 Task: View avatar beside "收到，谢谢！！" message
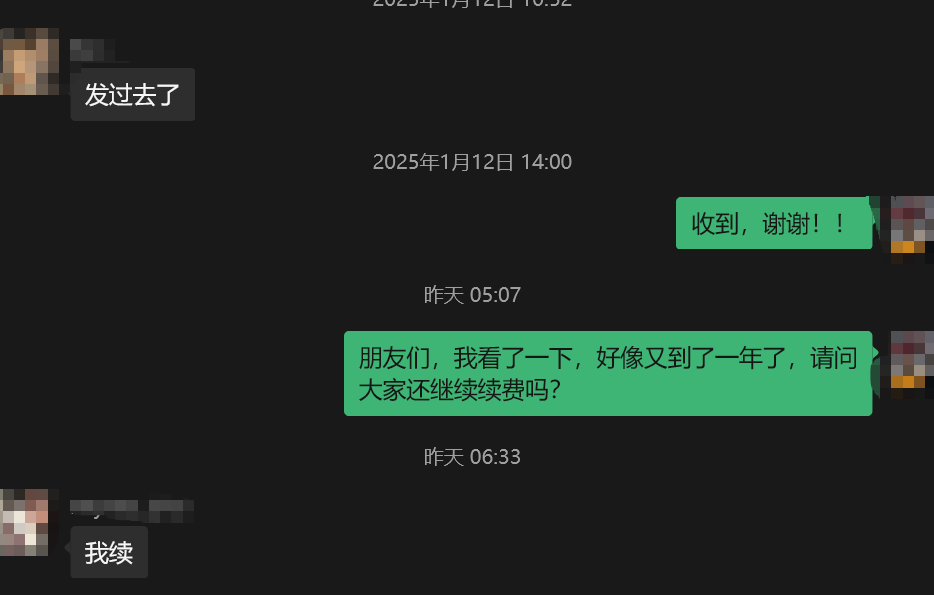[x=912, y=225]
